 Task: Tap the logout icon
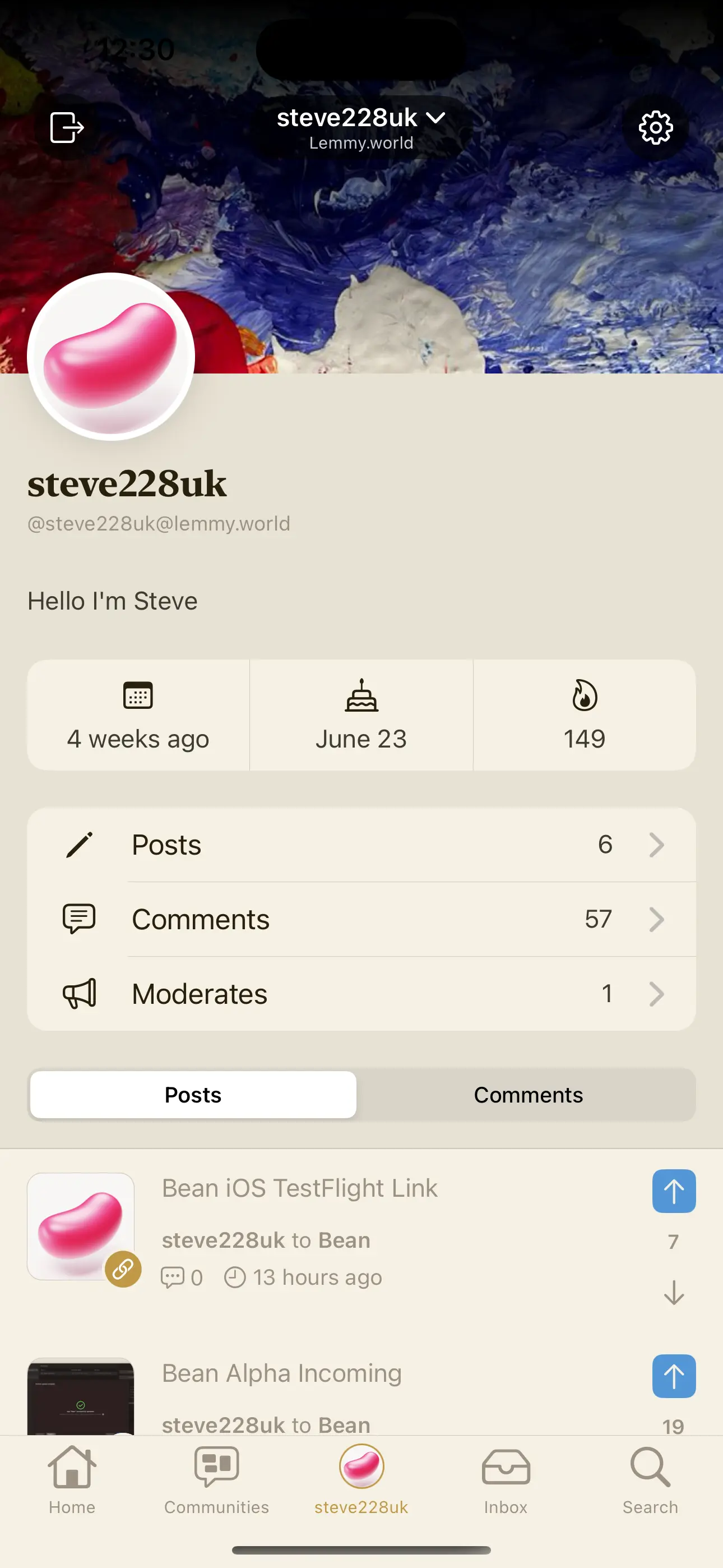(x=66, y=127)
